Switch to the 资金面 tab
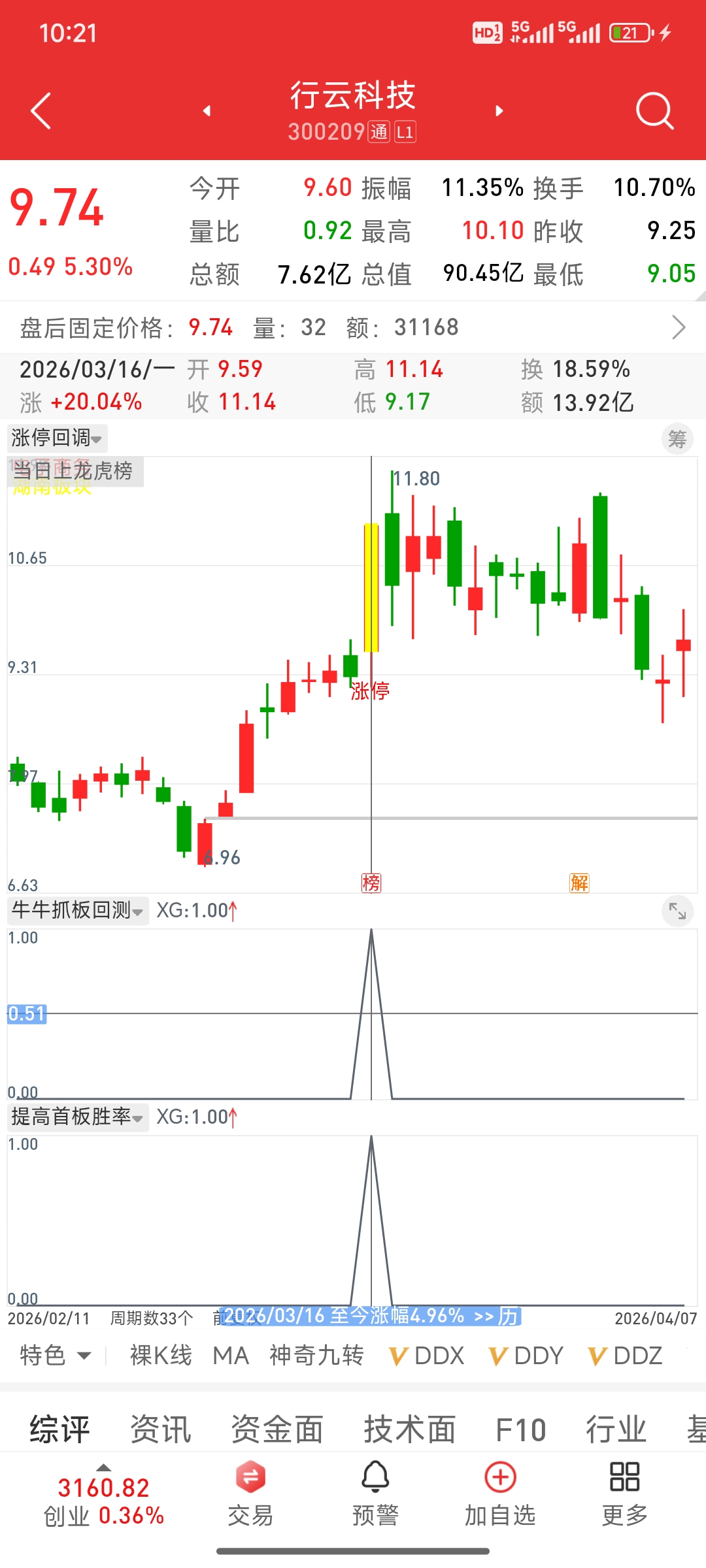This screenshot has width=706, height=1568. [277, 1429]
